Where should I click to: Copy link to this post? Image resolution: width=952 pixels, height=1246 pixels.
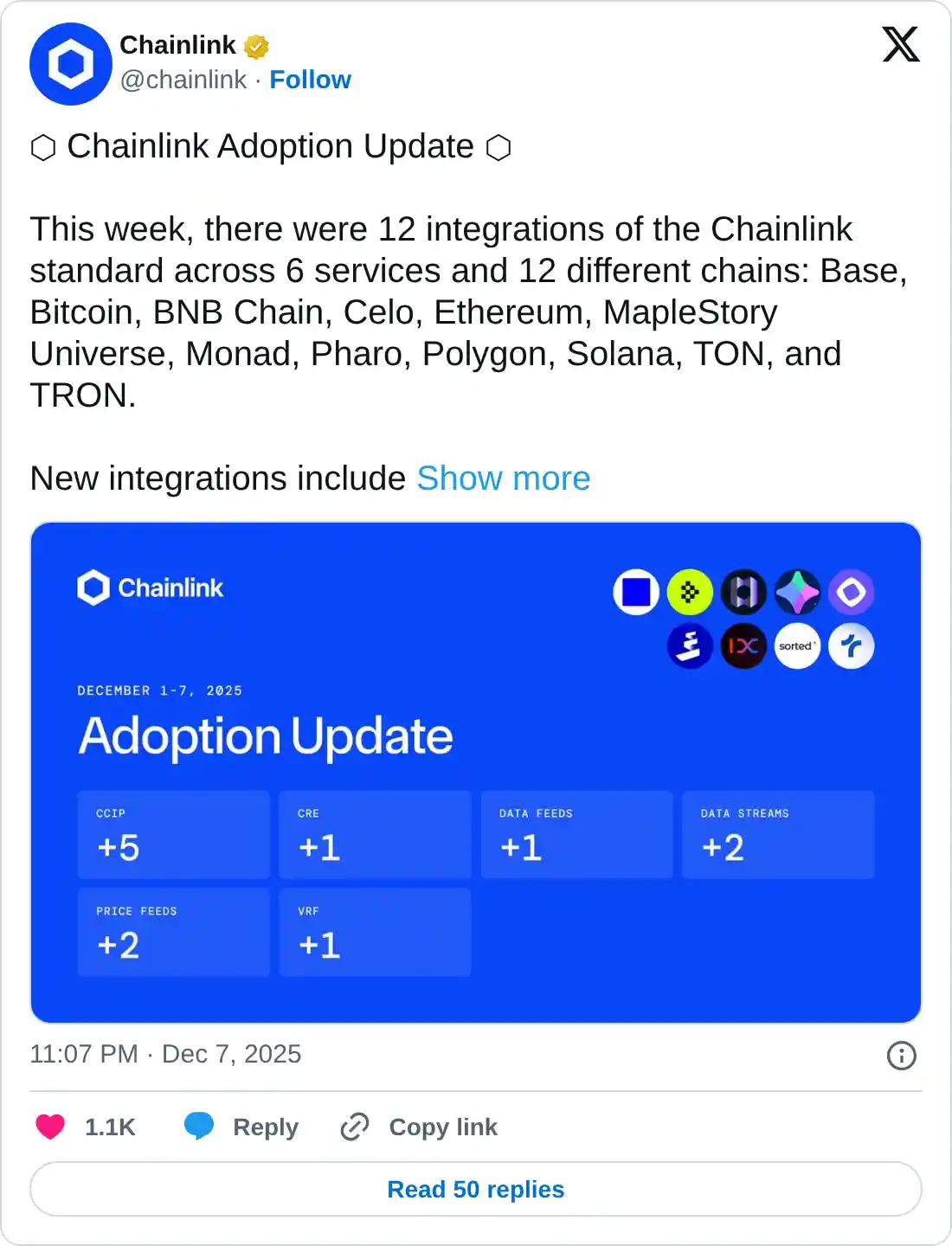point(420,1127)
